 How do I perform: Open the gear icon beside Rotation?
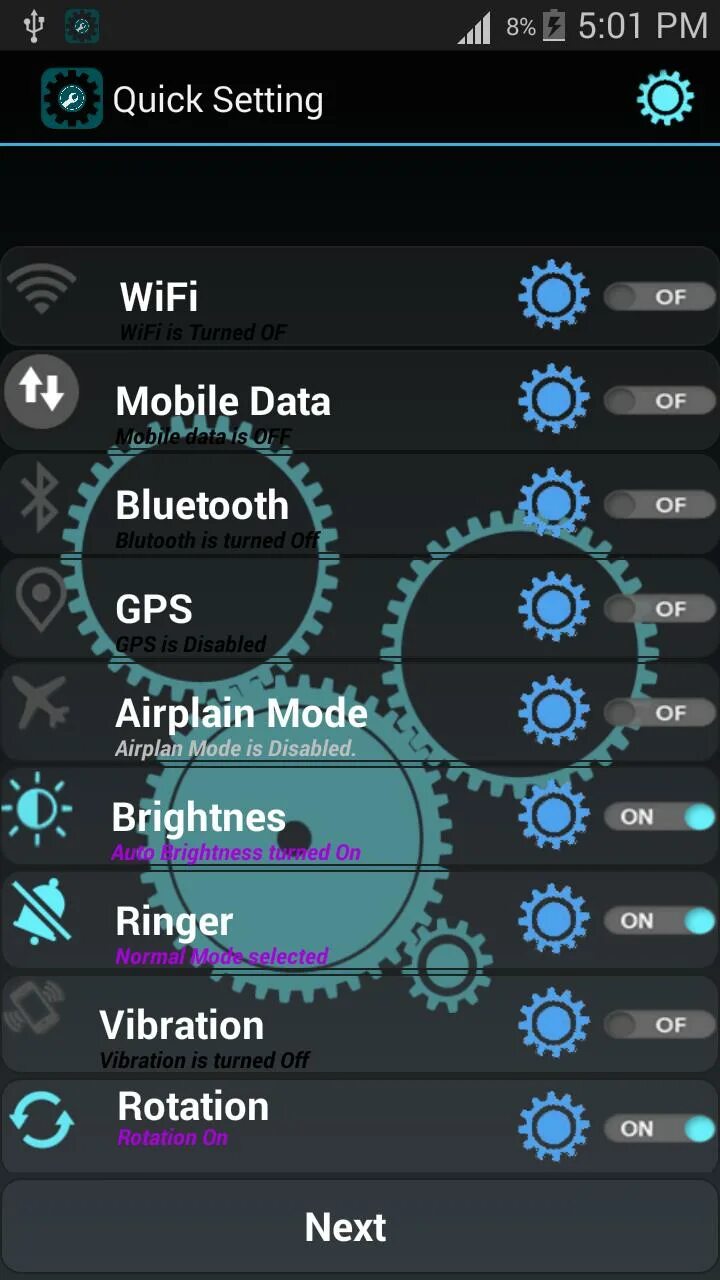pos(554,1127)
